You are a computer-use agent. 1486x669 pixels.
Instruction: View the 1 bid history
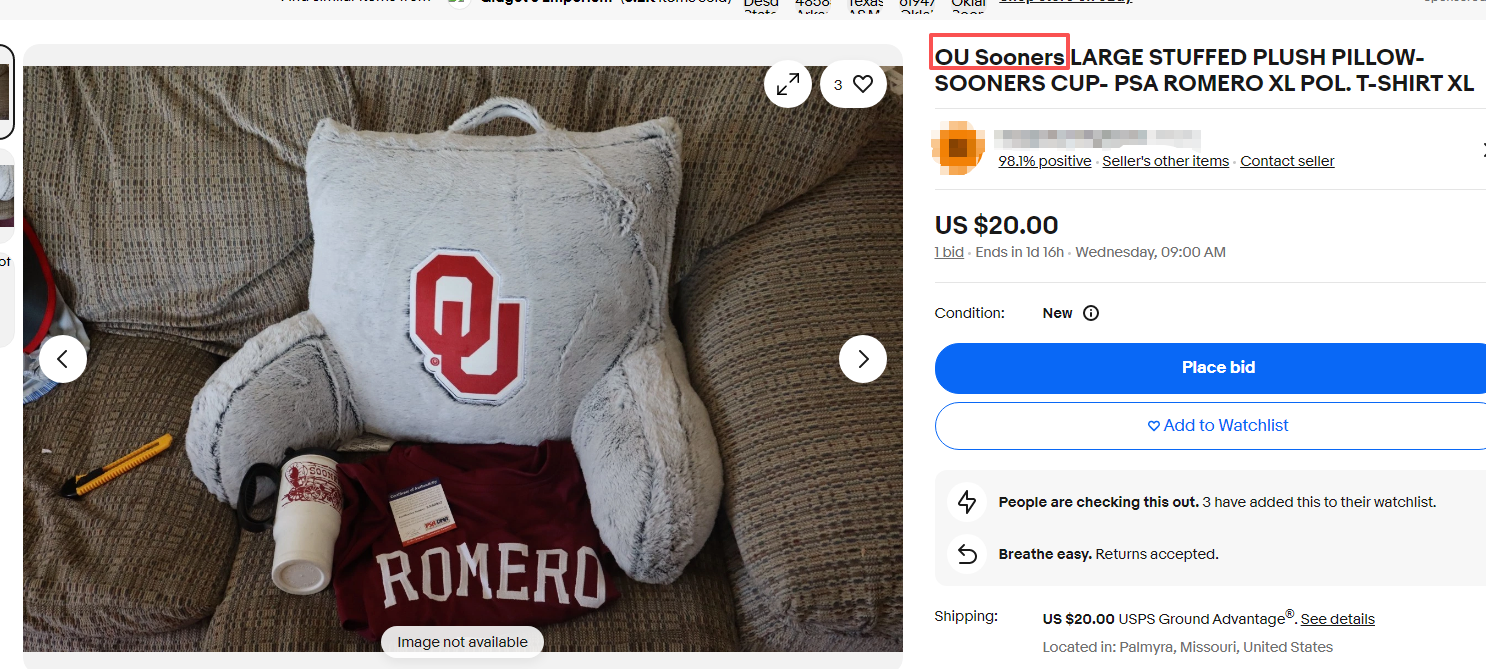pos(949,252)
